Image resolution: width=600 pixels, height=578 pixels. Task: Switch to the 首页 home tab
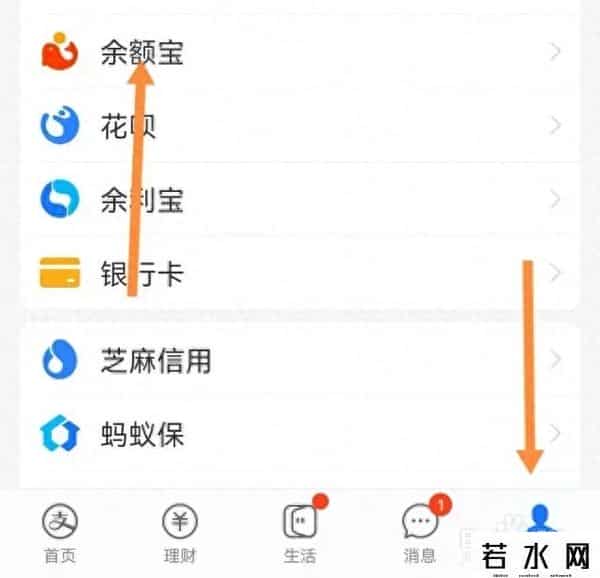(x=60, y=533)
